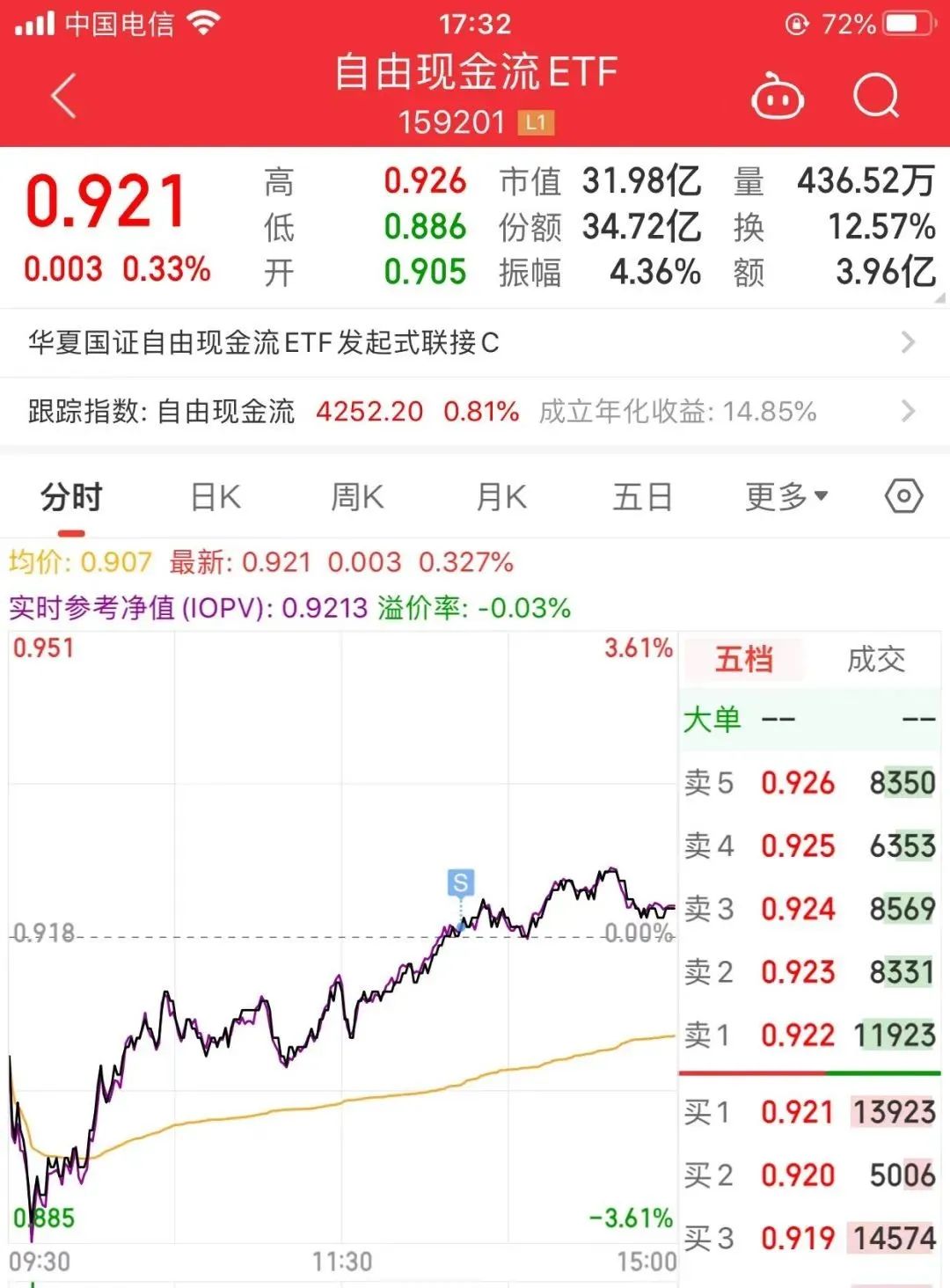Switch to the 日K daily chart tab

[x=216, y=497]
